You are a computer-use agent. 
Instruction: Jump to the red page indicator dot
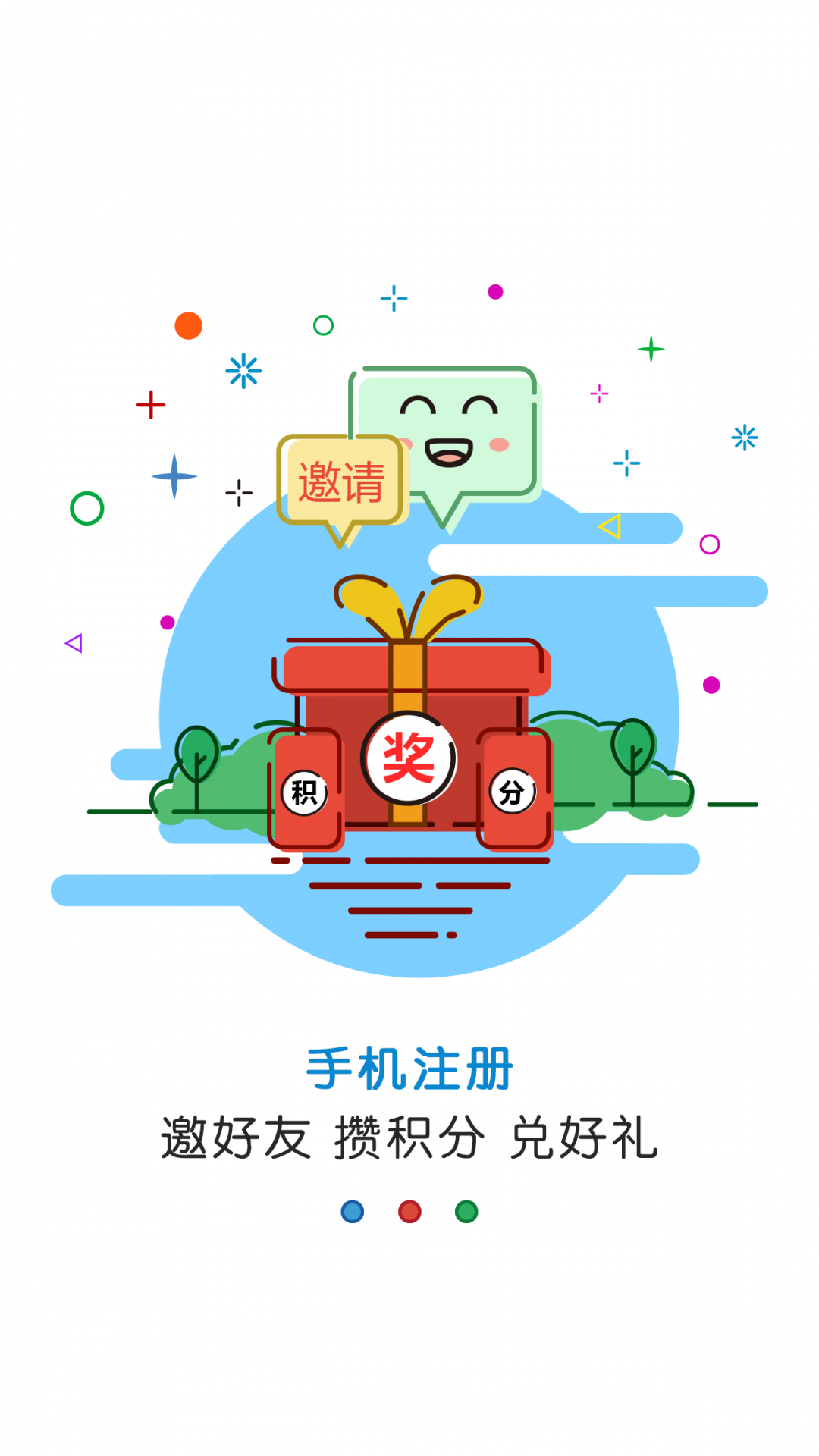tap(409, 1211)
